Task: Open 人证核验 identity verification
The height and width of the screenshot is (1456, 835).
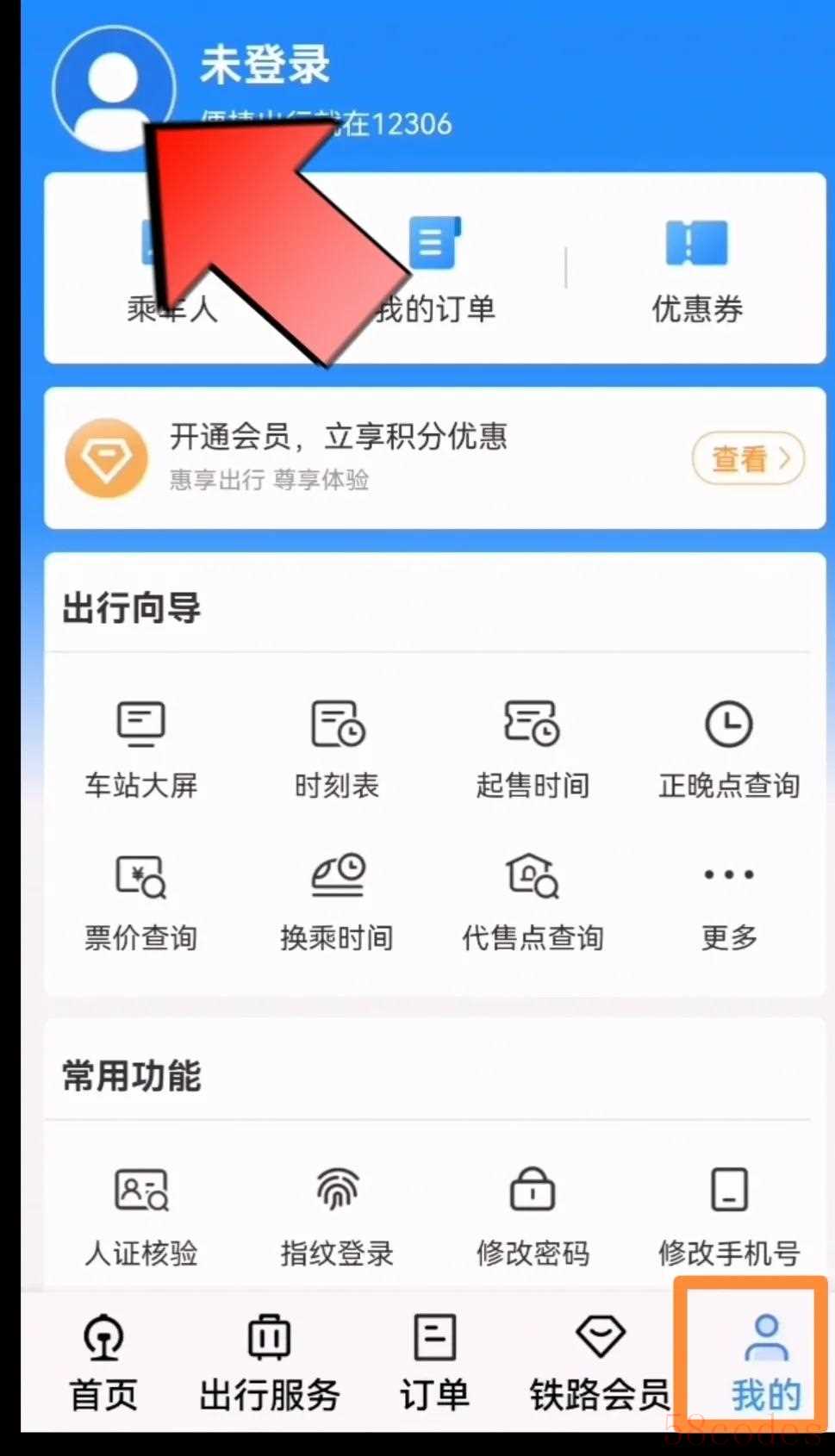Action: pos(140,1215)
